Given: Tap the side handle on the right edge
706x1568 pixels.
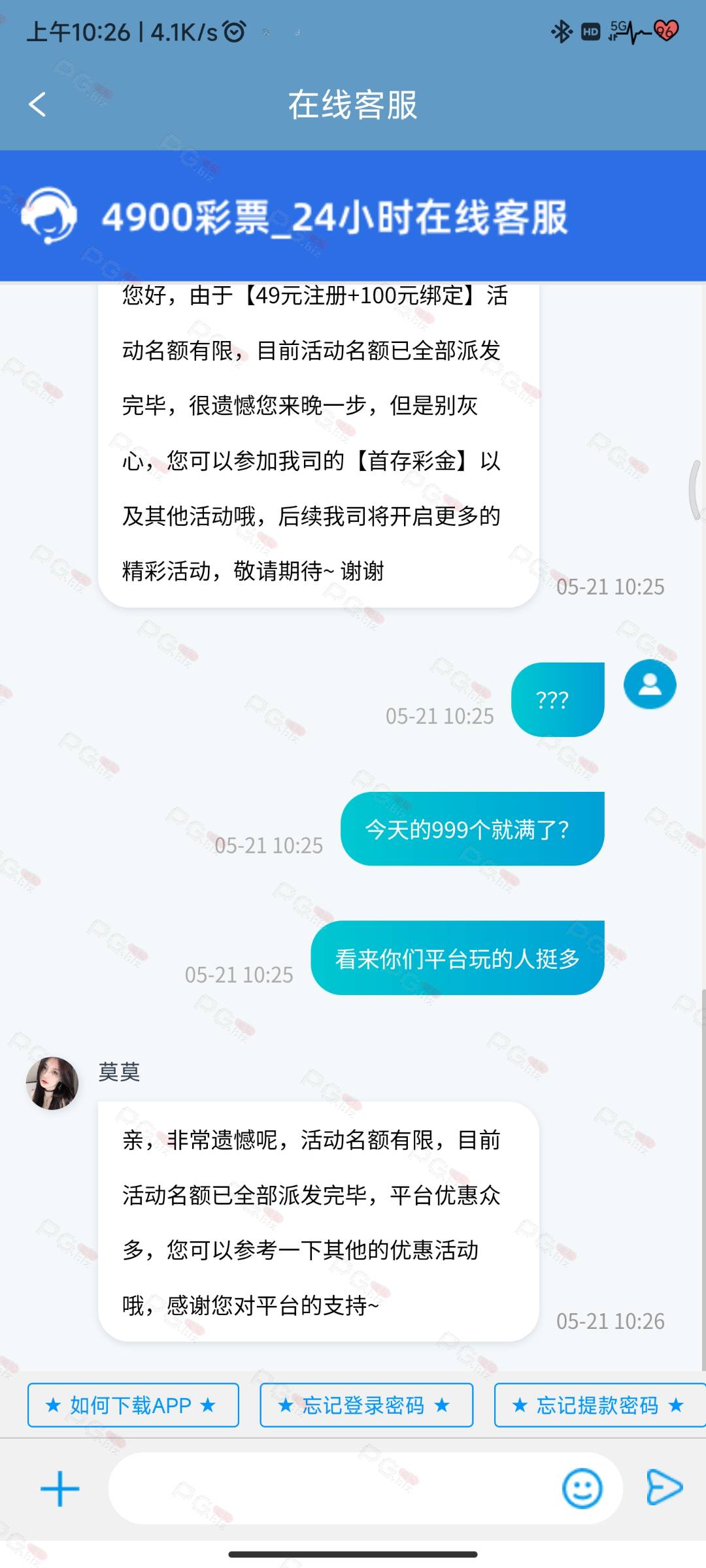Looking at the screenshot, I should tap(696, 490).
